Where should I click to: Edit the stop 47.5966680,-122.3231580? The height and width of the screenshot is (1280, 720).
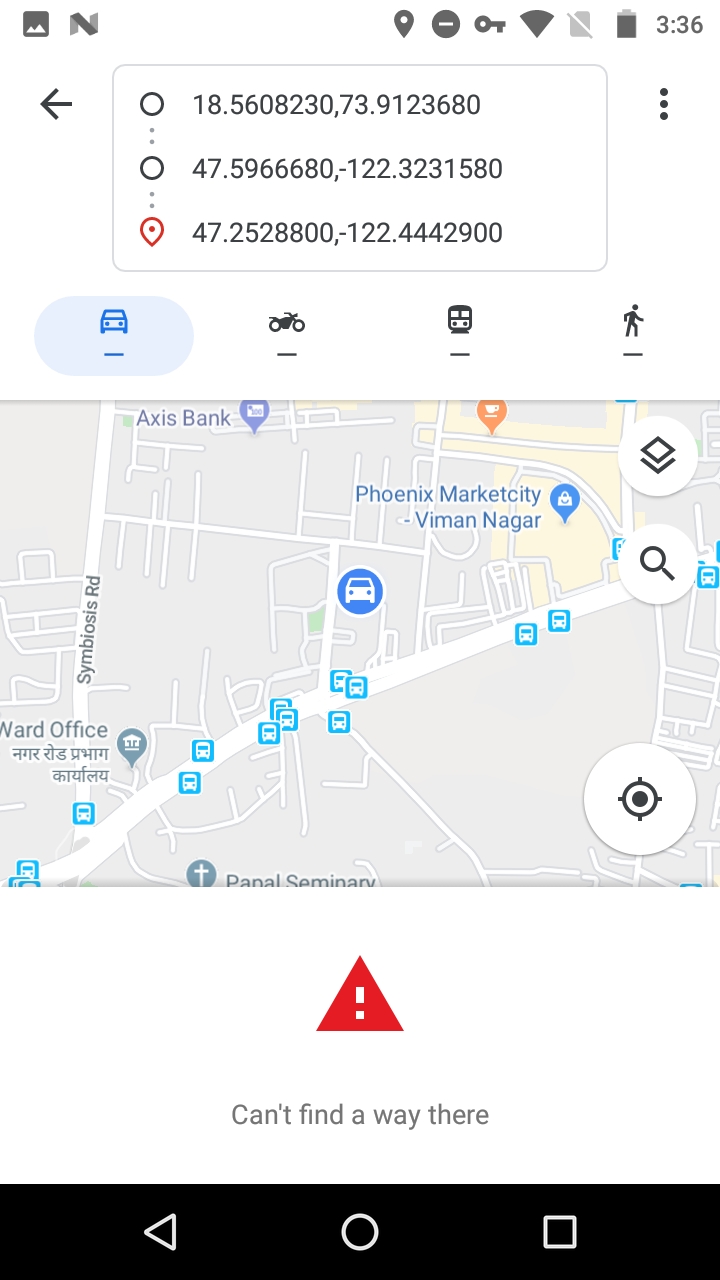pos(346,169)
